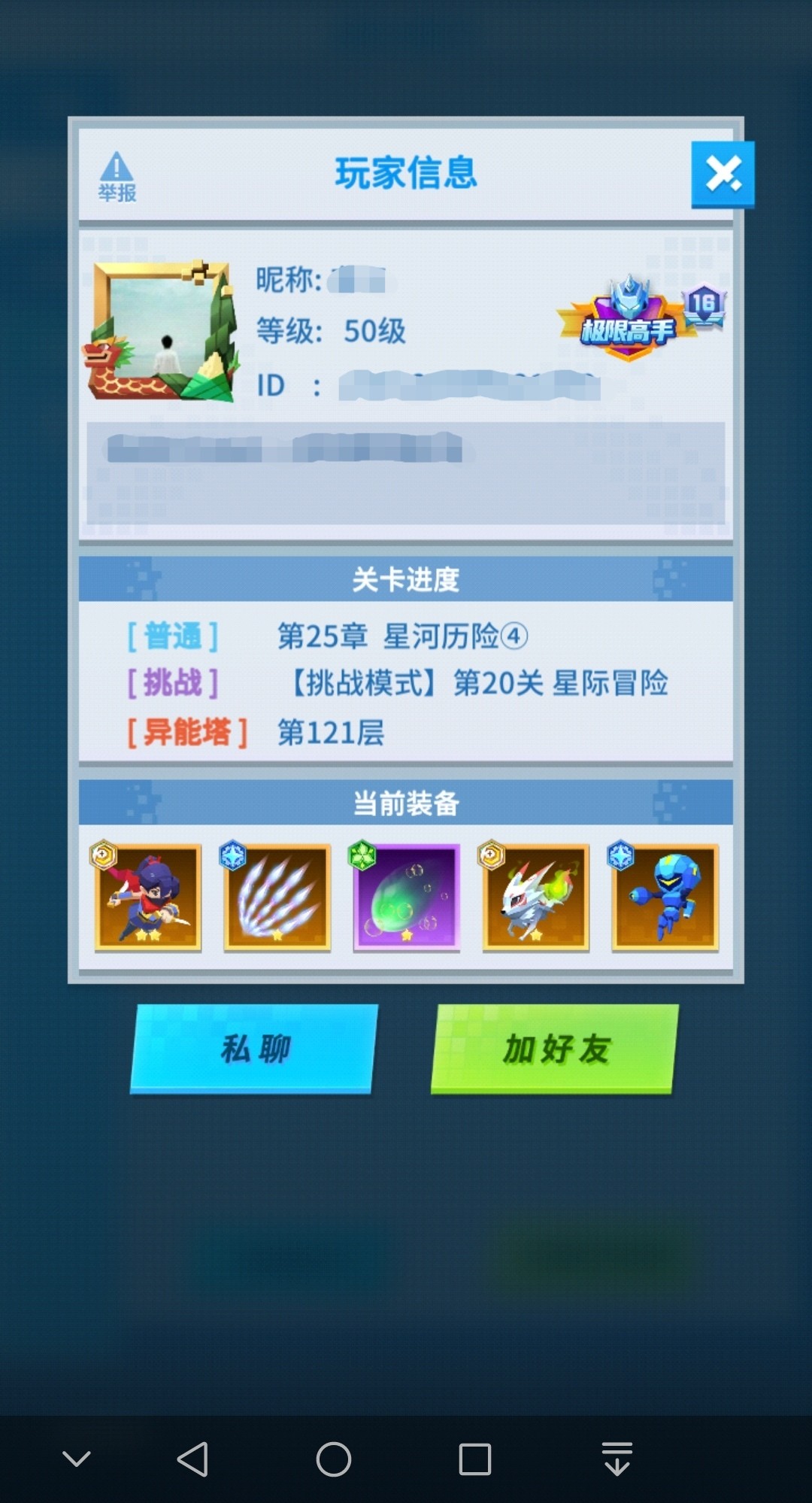The width and height of the screenshot is (812, 1503).
Task: Close the 玩家信息 dialog
Action: click(723, 175)
